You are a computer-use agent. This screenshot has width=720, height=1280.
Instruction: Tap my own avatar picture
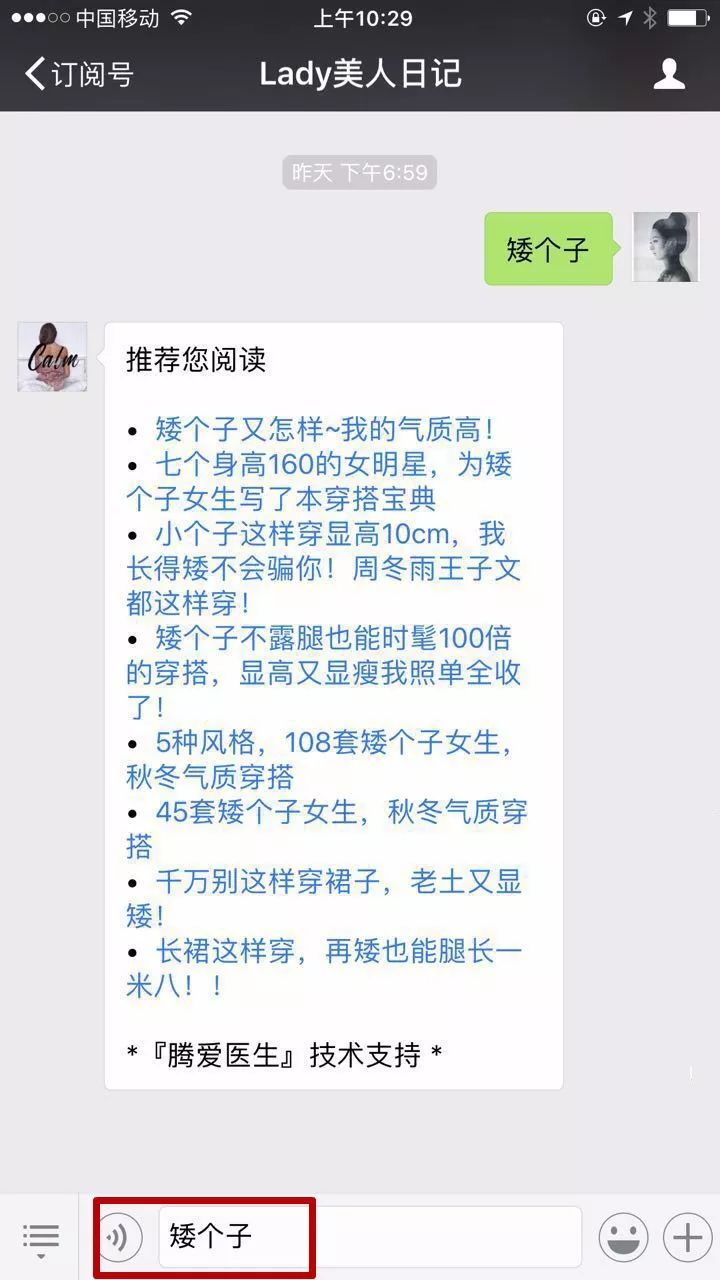[665, 247]
